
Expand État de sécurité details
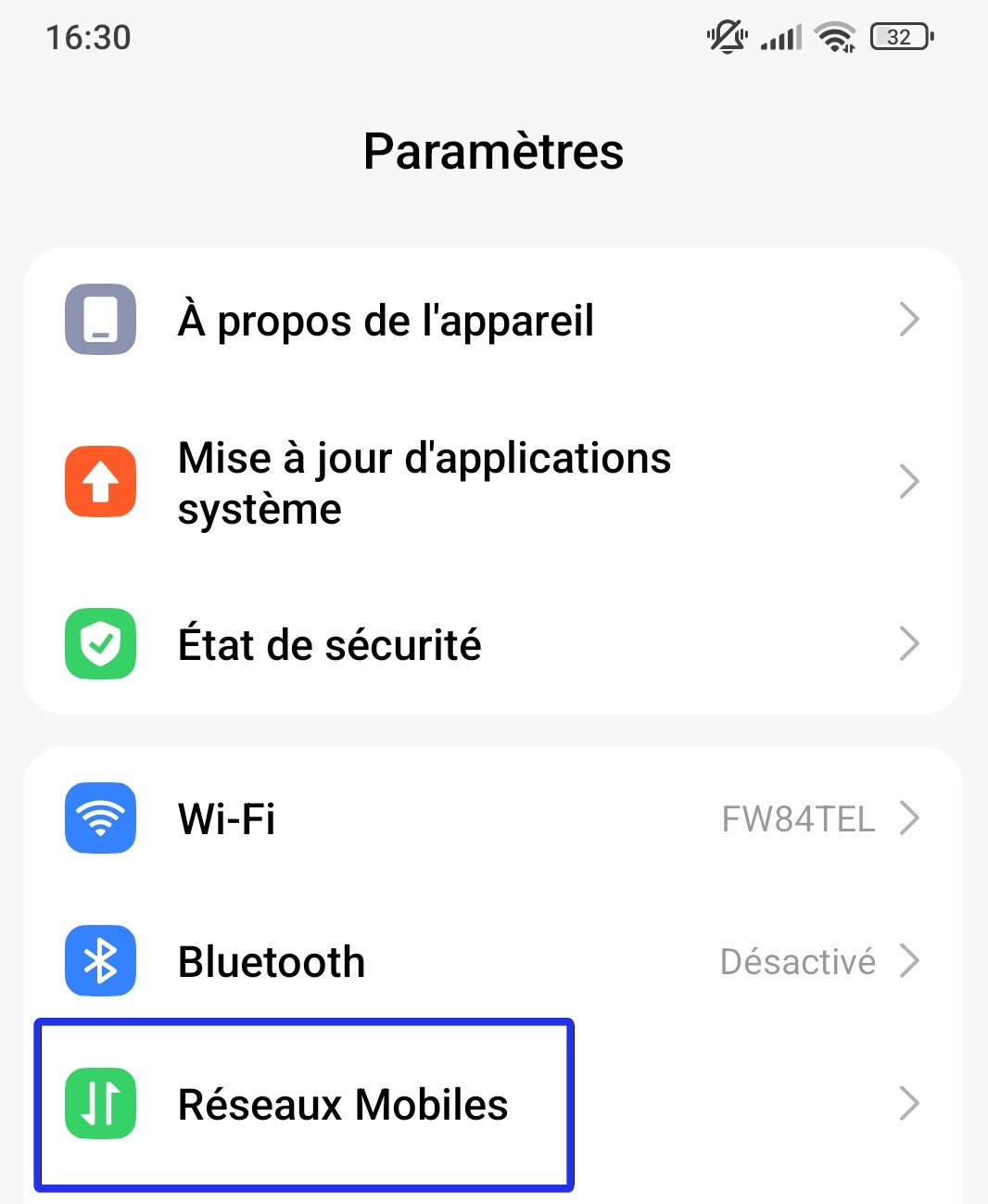click(910, 644)
